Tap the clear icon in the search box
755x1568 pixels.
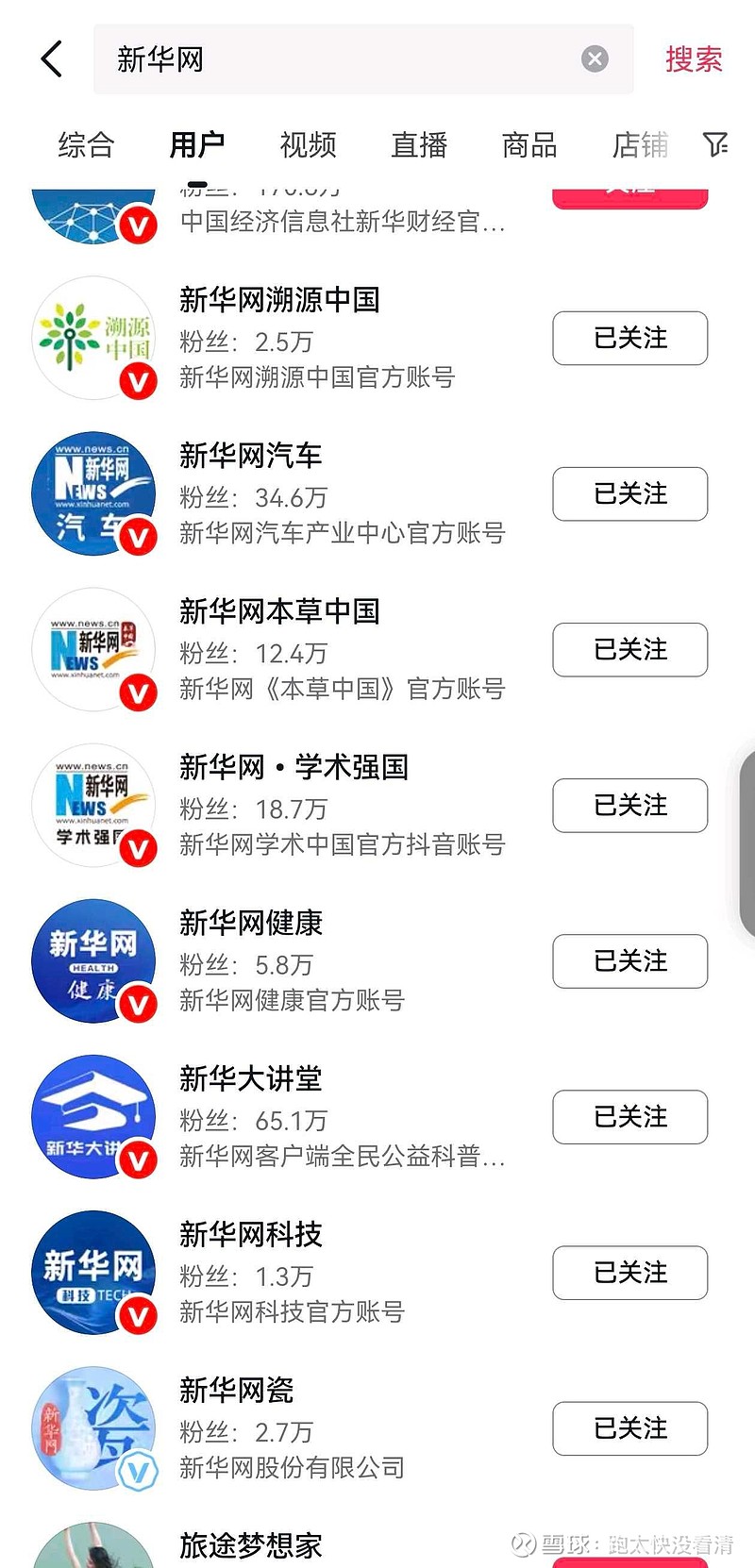[595, 58]
